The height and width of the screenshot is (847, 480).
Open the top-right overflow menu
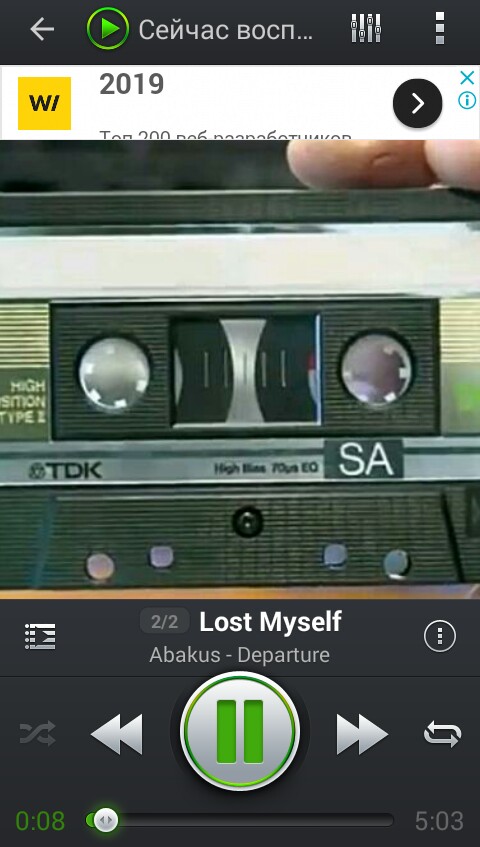pos(440,29)
